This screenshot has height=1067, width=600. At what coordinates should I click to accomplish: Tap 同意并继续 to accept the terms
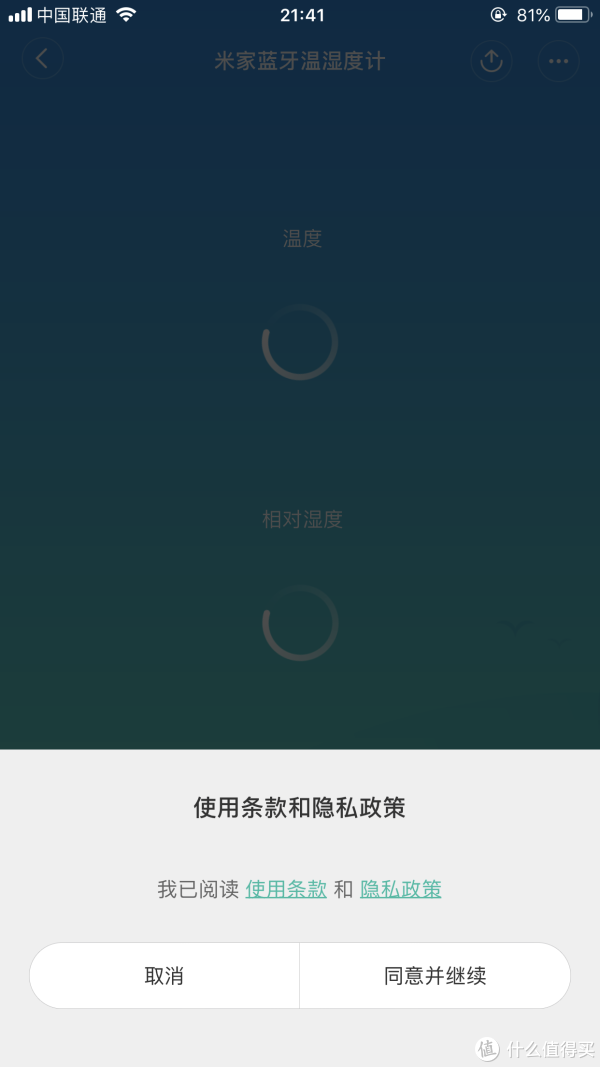[435, 976]
